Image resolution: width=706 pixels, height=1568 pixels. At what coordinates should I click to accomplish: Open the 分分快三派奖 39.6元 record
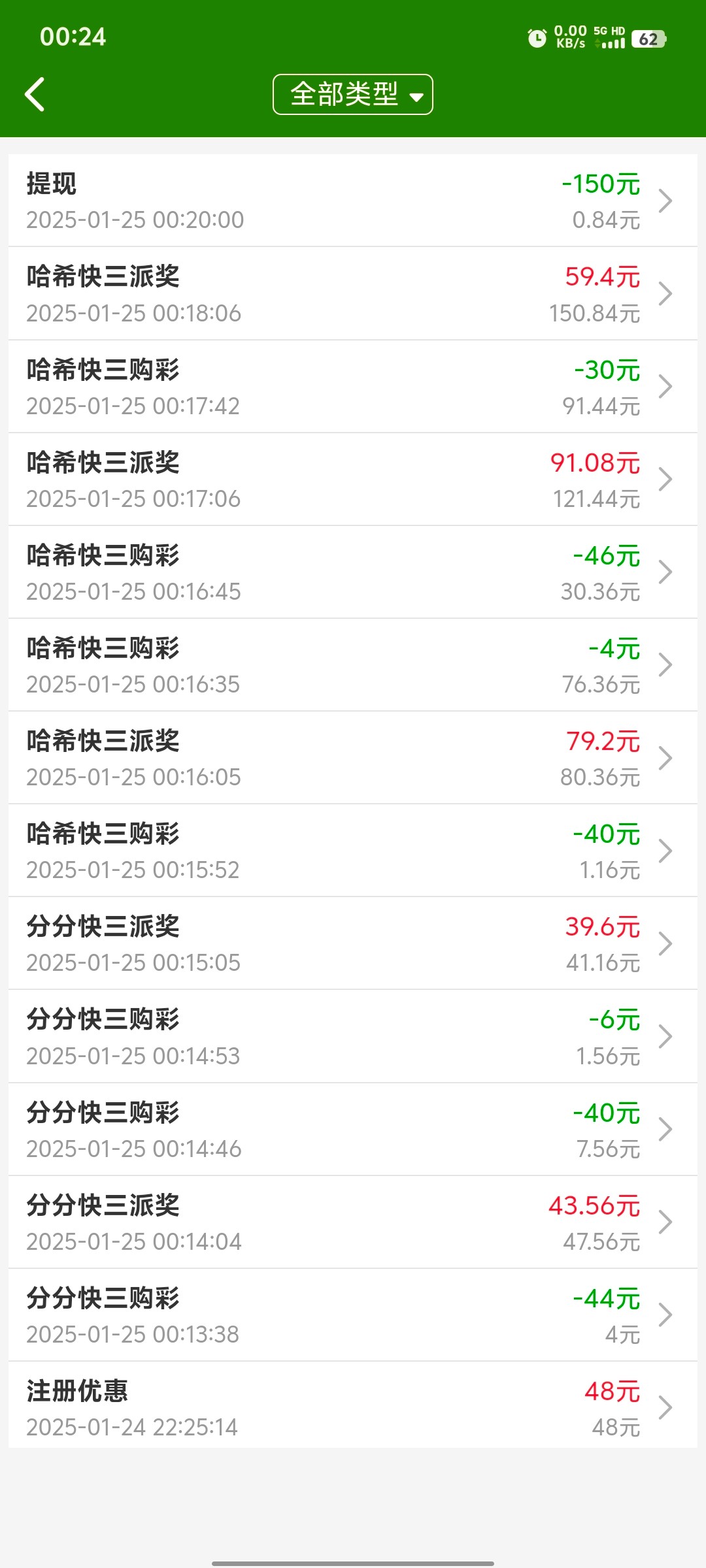353,943
